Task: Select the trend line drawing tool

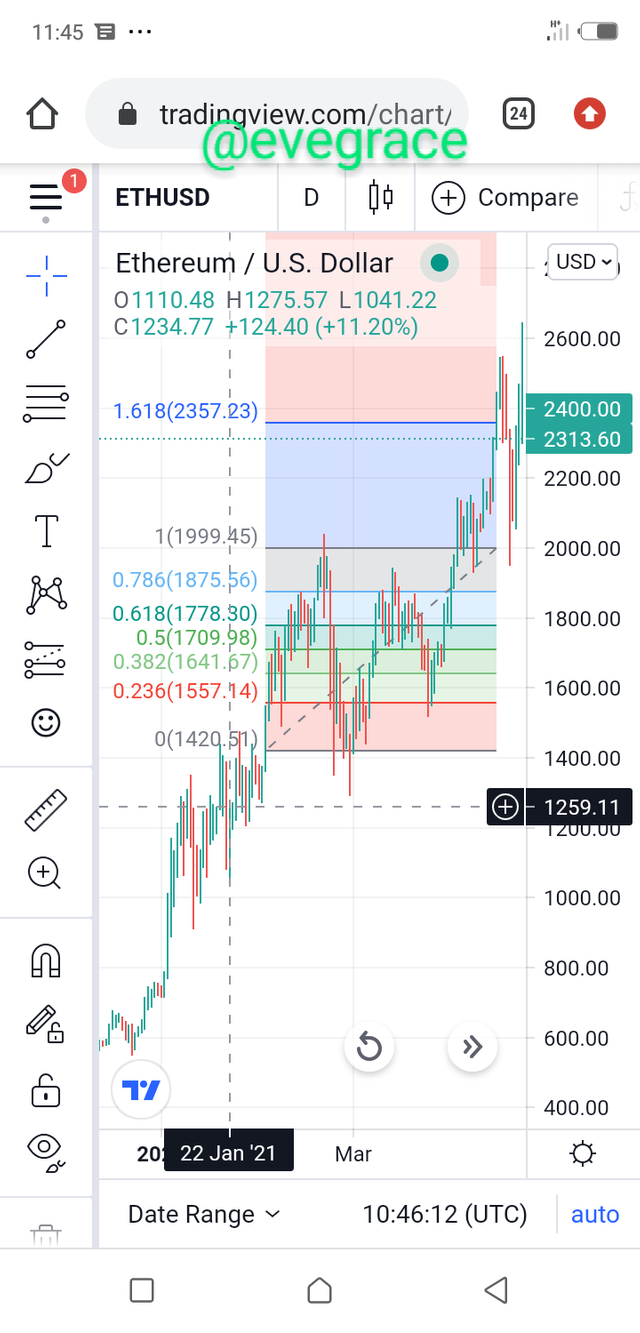Action: click(46, 340)
